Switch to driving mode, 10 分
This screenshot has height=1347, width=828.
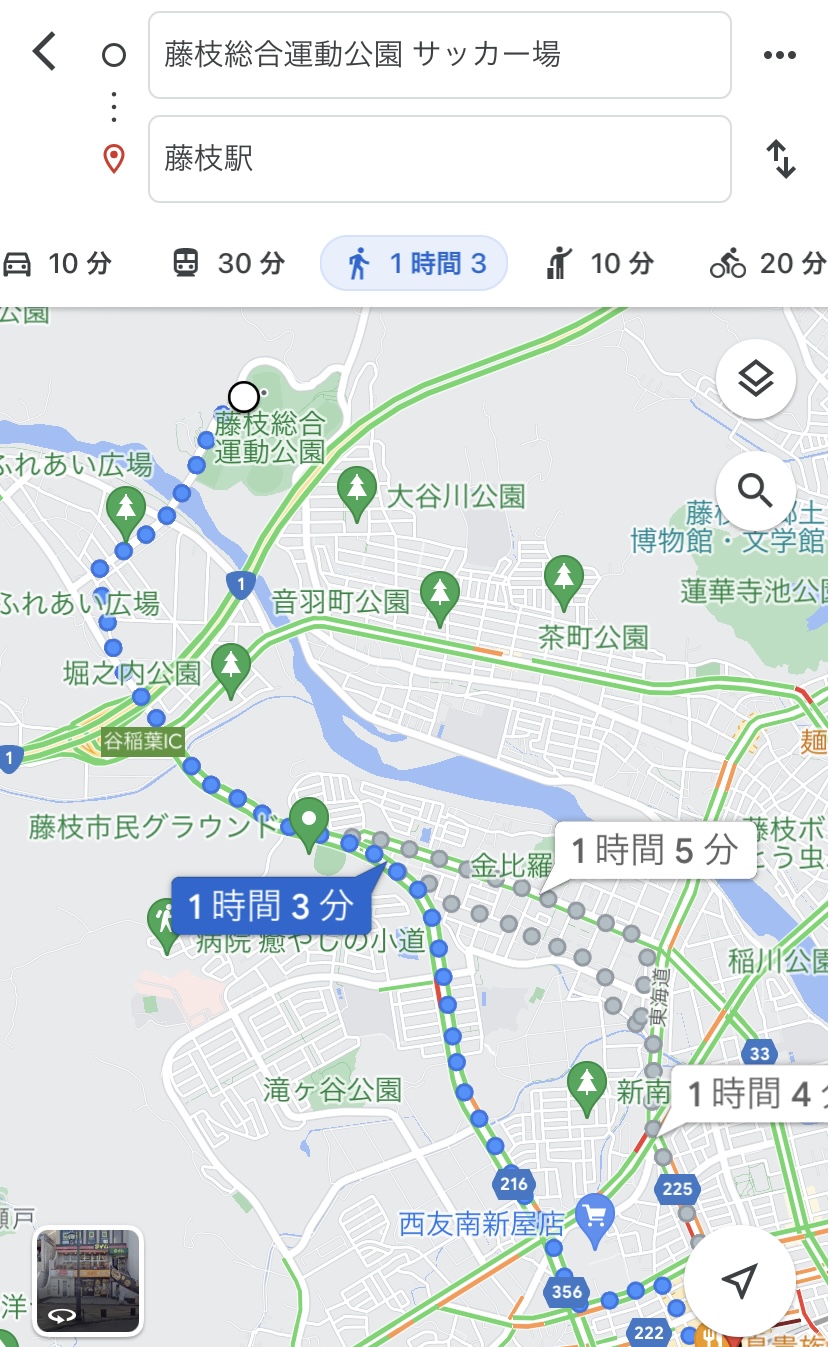point(58,264)
